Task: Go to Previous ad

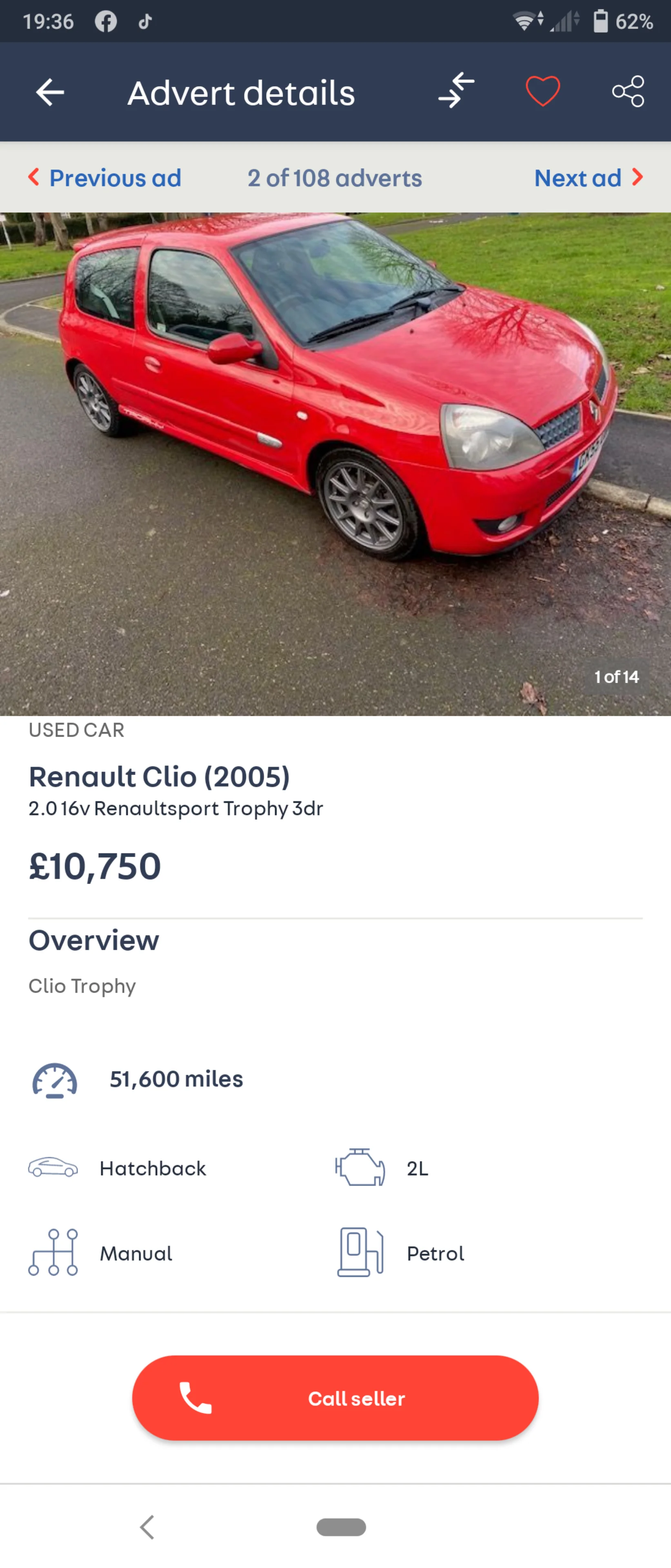Action: [104, 178]
